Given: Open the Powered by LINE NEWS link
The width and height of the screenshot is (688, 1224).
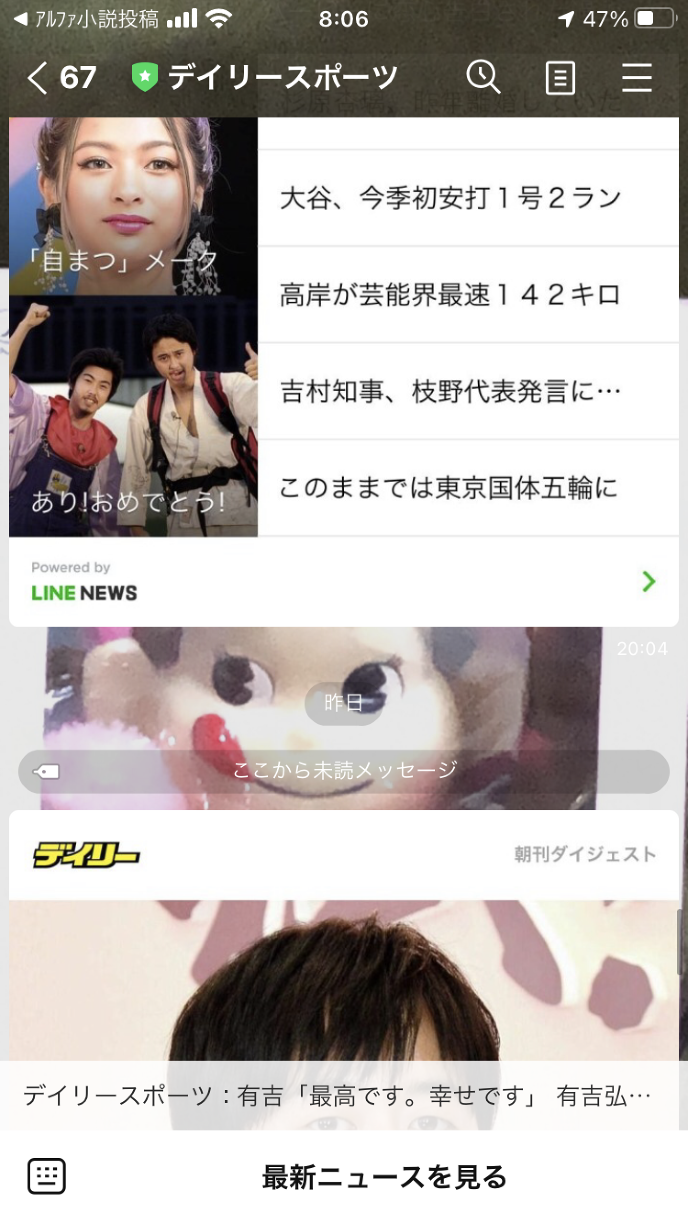Looking at the screenshot, I should pyautogui.click(x=343, y=582).
